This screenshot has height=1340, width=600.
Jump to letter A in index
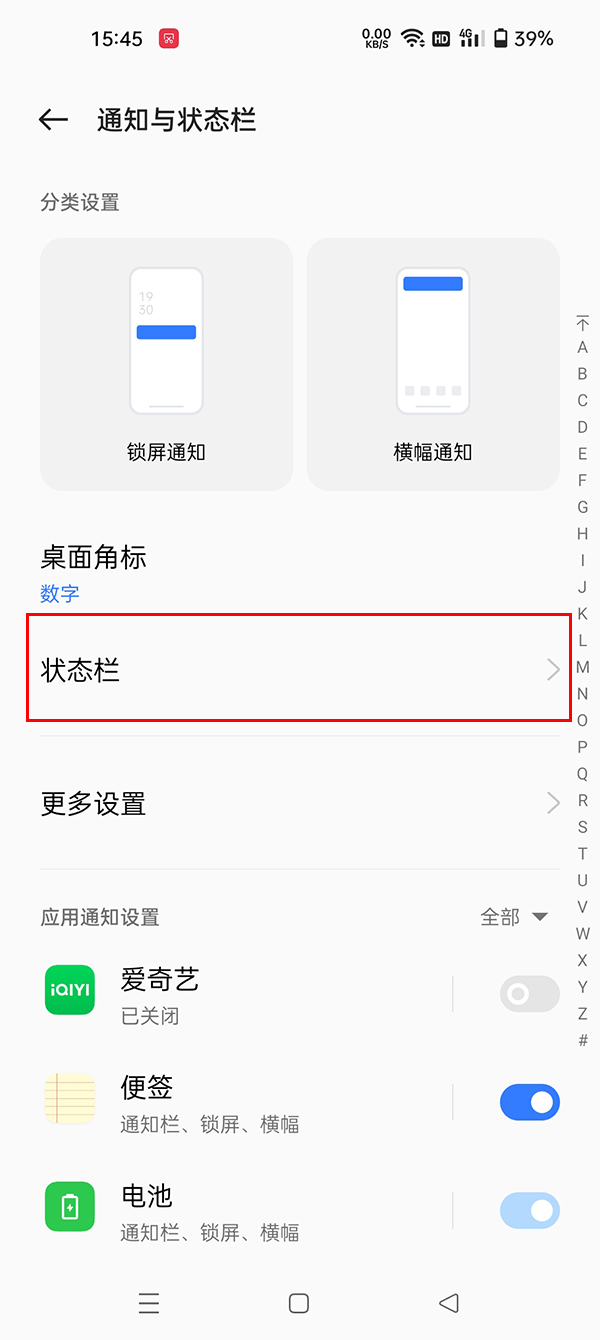click(583, 348)
